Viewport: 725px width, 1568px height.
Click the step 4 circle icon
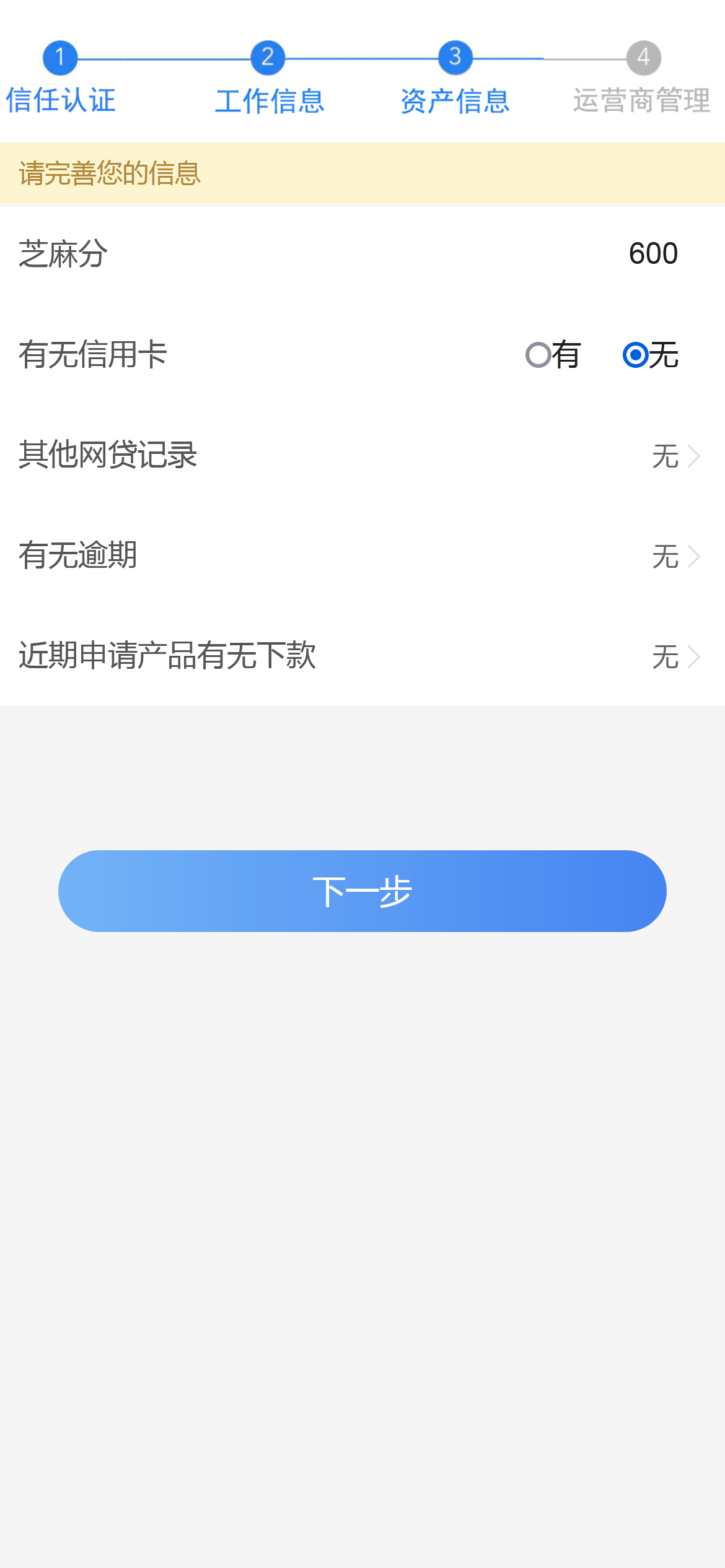click(644, 58)
